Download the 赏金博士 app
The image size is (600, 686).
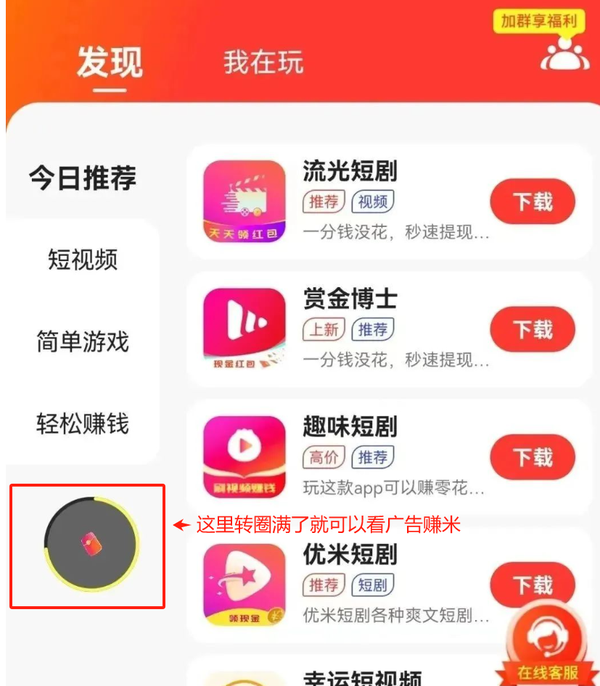pyautogui.click(x=532, y=329)
